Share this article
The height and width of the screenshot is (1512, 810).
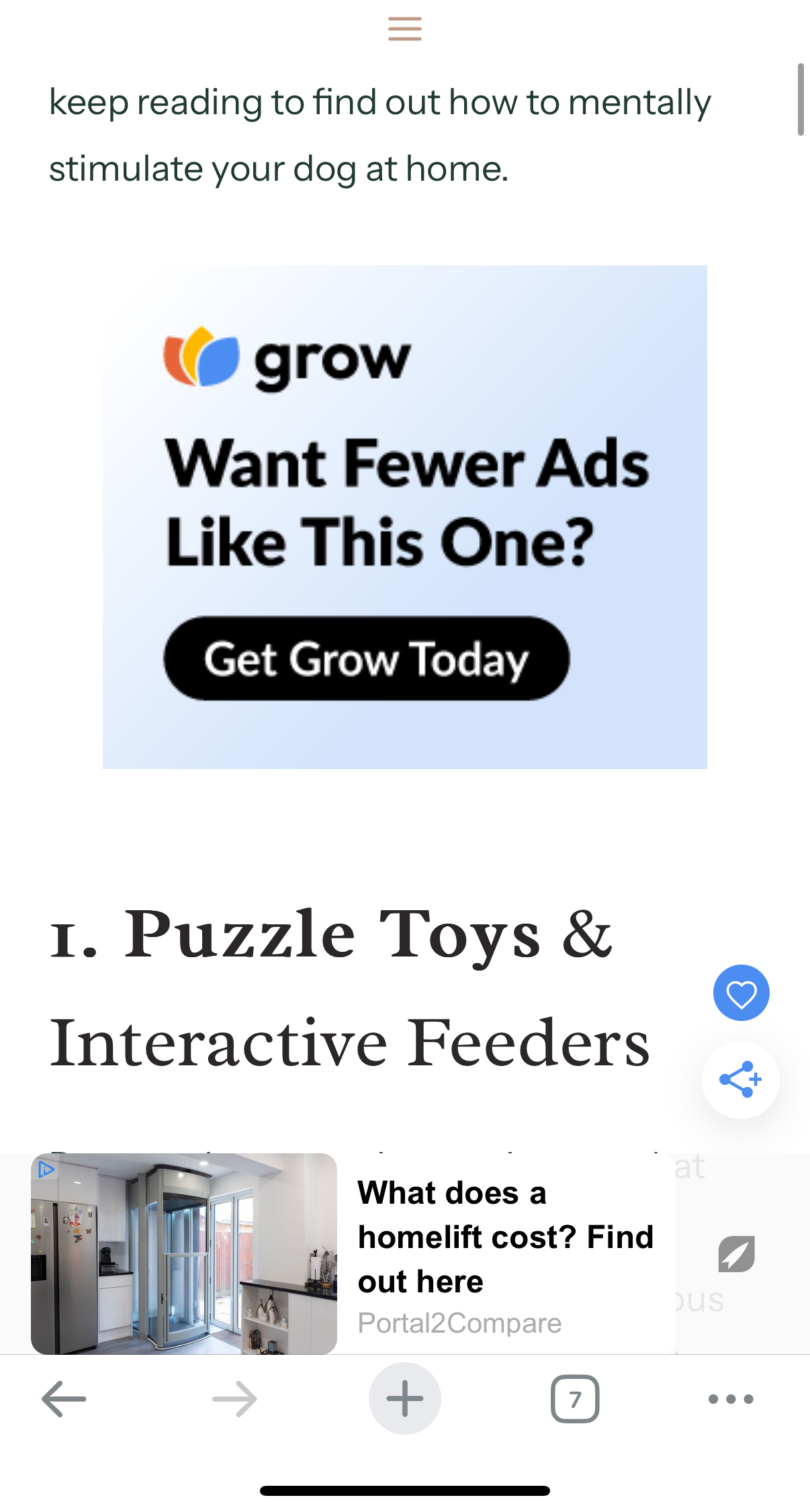[x=740, y=1079]
